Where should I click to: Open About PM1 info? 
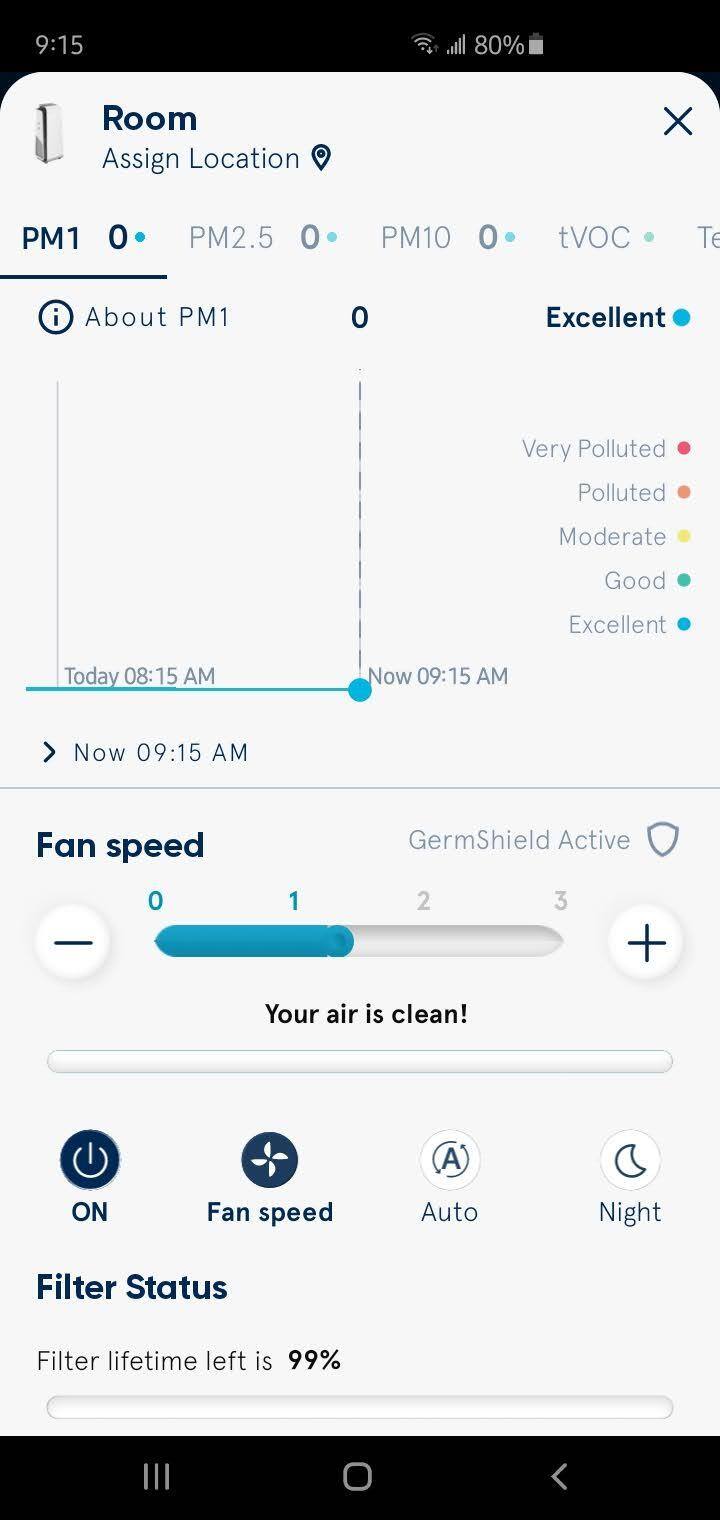[x=134, y=318]
